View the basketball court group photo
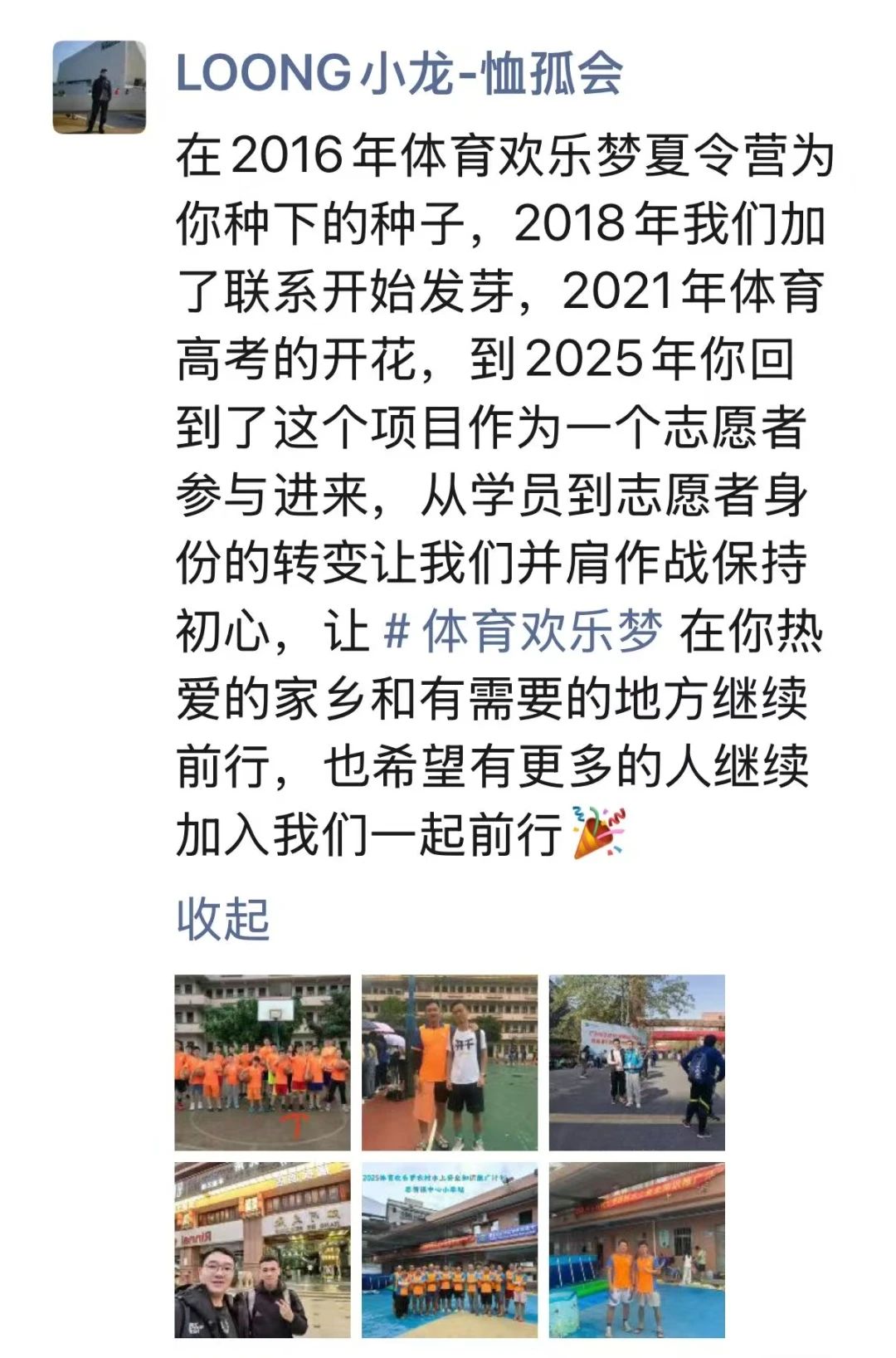Screen dimensions: 896x1358 pos(262,1062)
